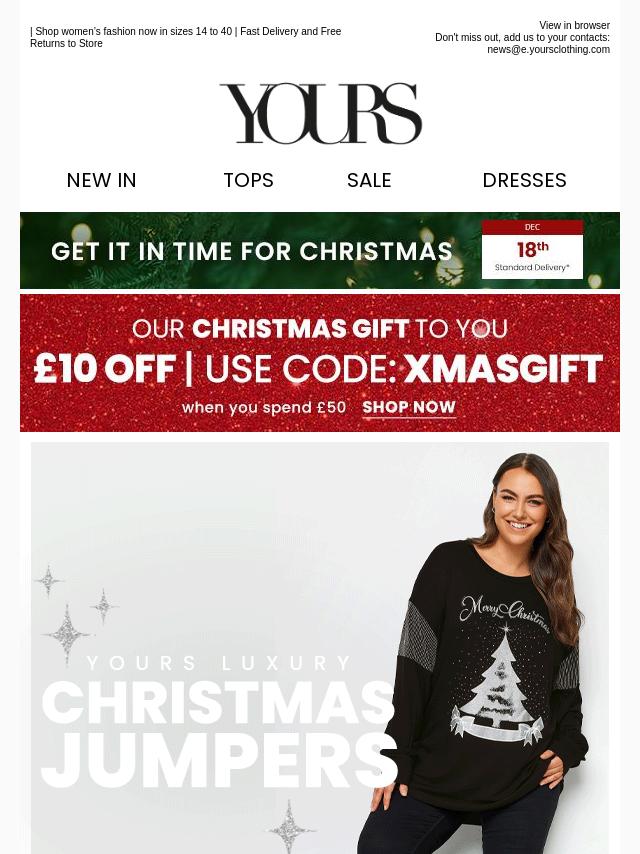Open the View in browser link
This screenshot has width=640, height=854.
(x=574, y=26)
